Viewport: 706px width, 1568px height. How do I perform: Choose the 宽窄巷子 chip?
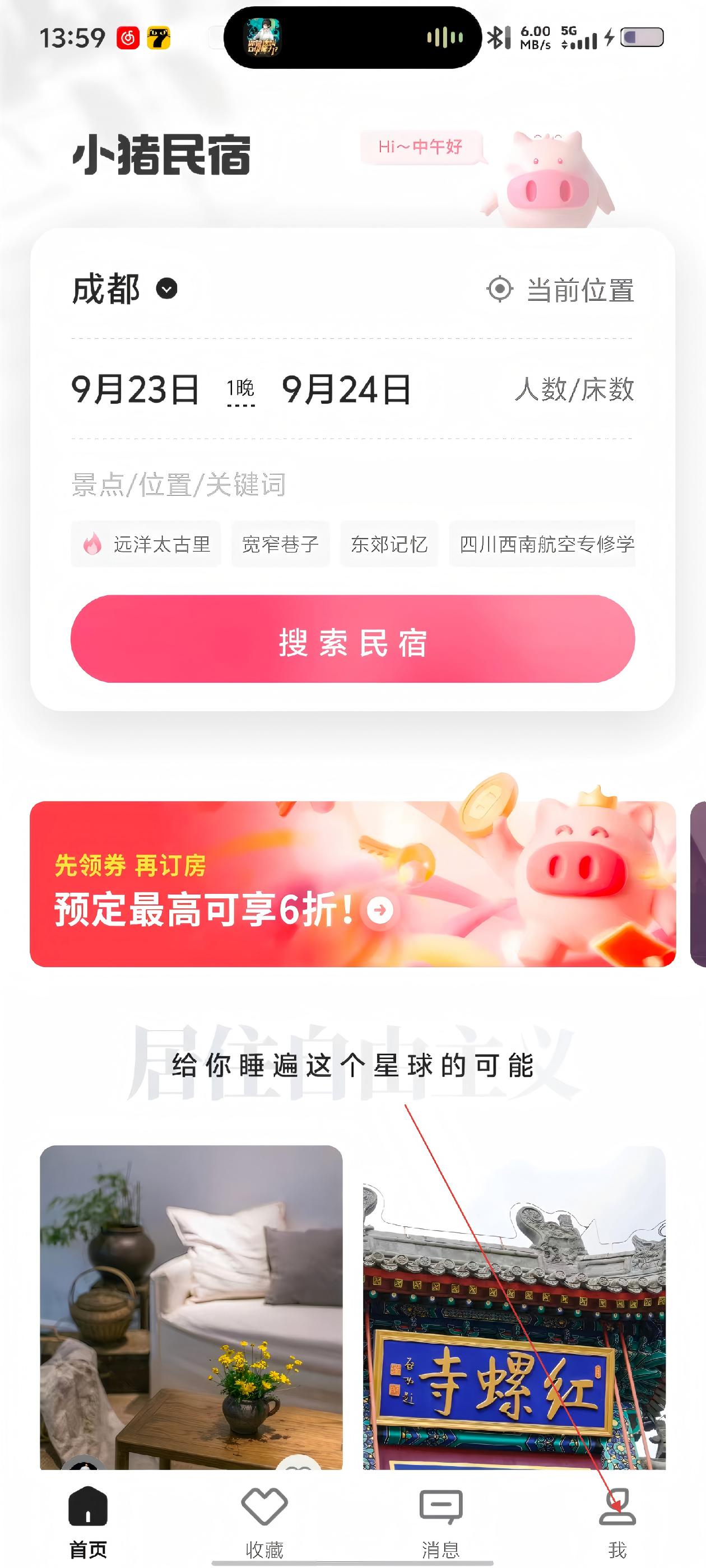tap(280, 544)
